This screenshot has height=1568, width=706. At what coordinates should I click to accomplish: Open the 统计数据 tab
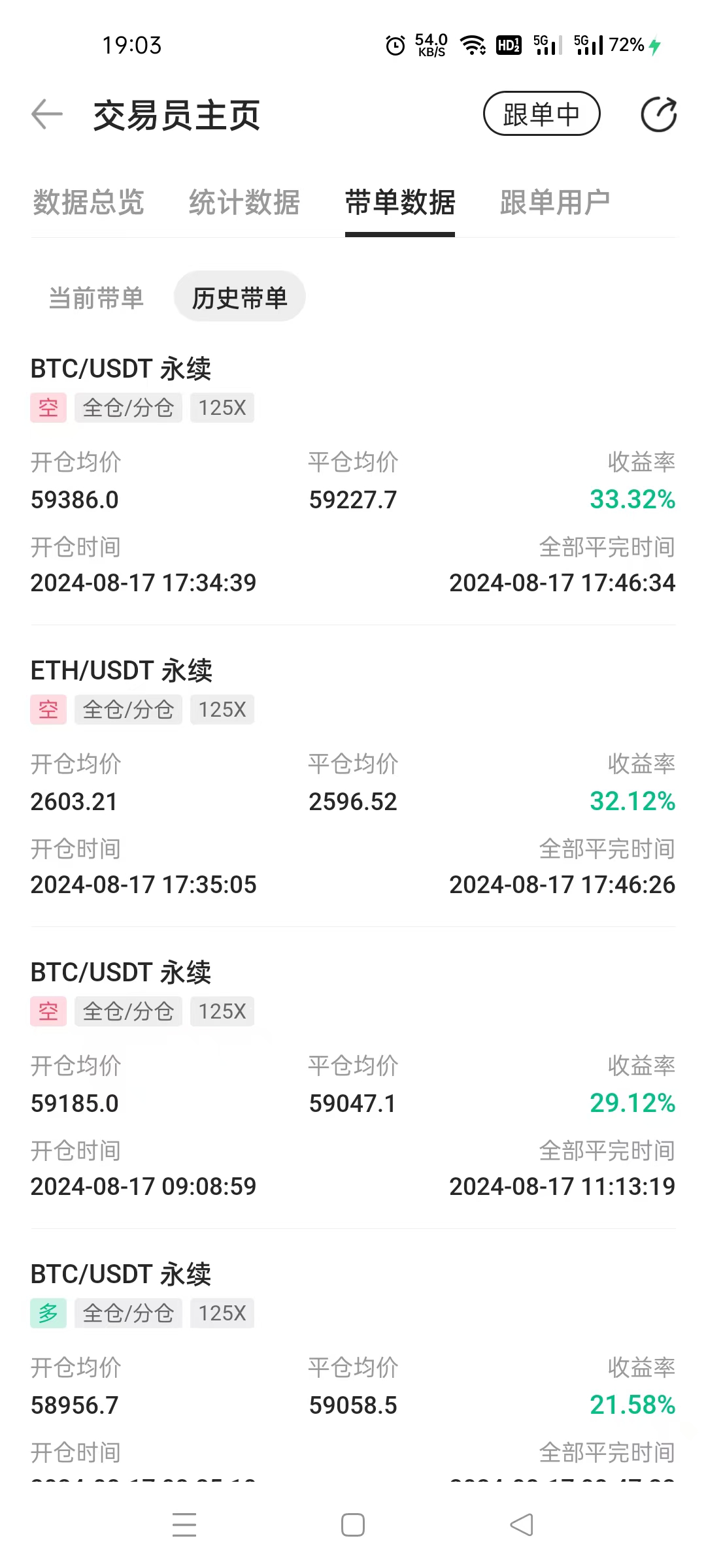pos(244,203)
